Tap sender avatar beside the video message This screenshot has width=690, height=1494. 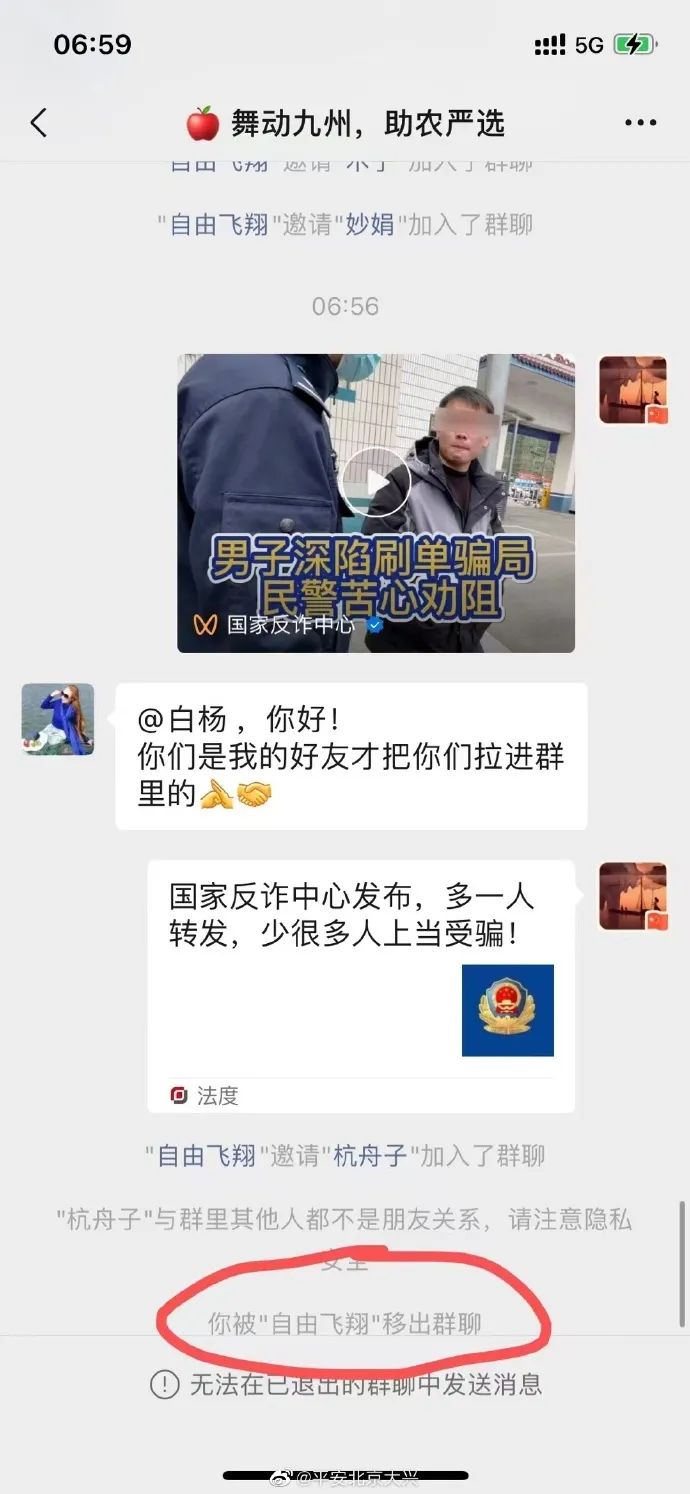click(632, 390)
